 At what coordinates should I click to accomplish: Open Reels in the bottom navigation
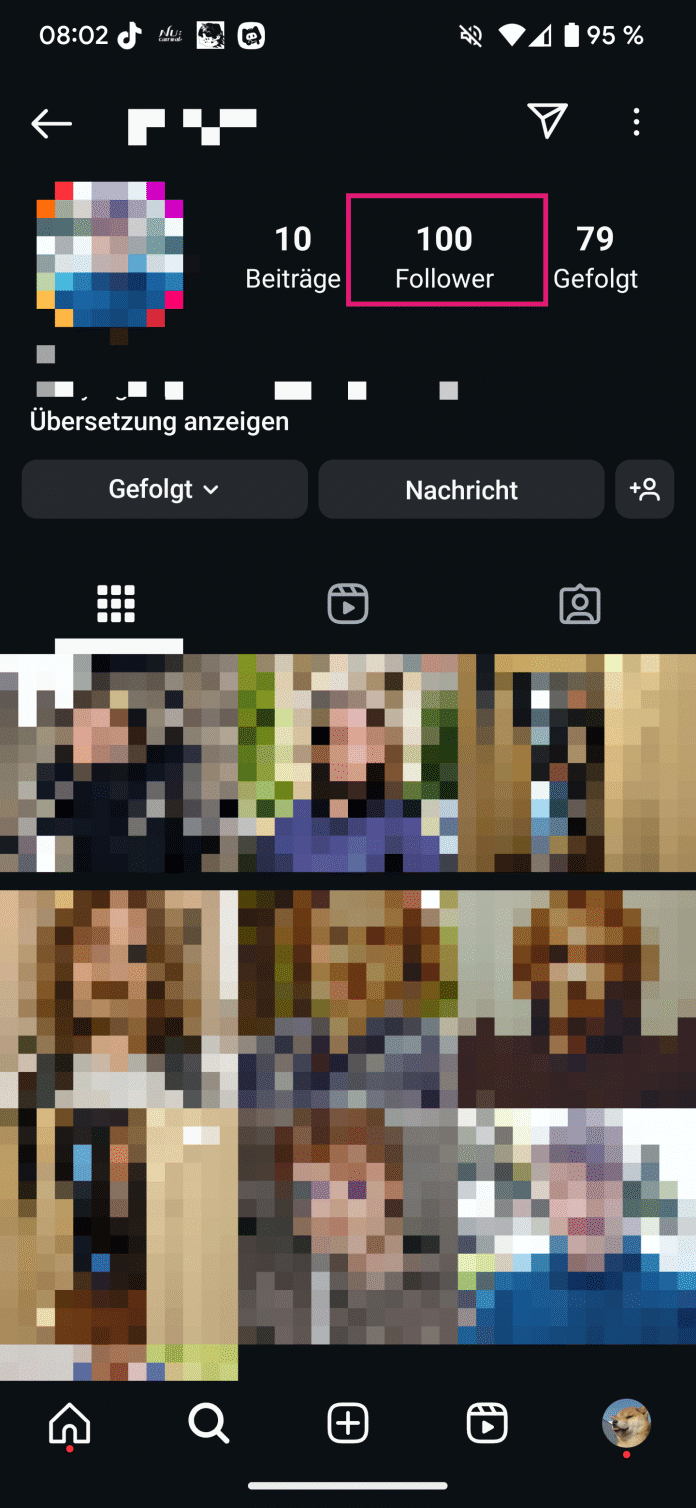pos(487,1422)
